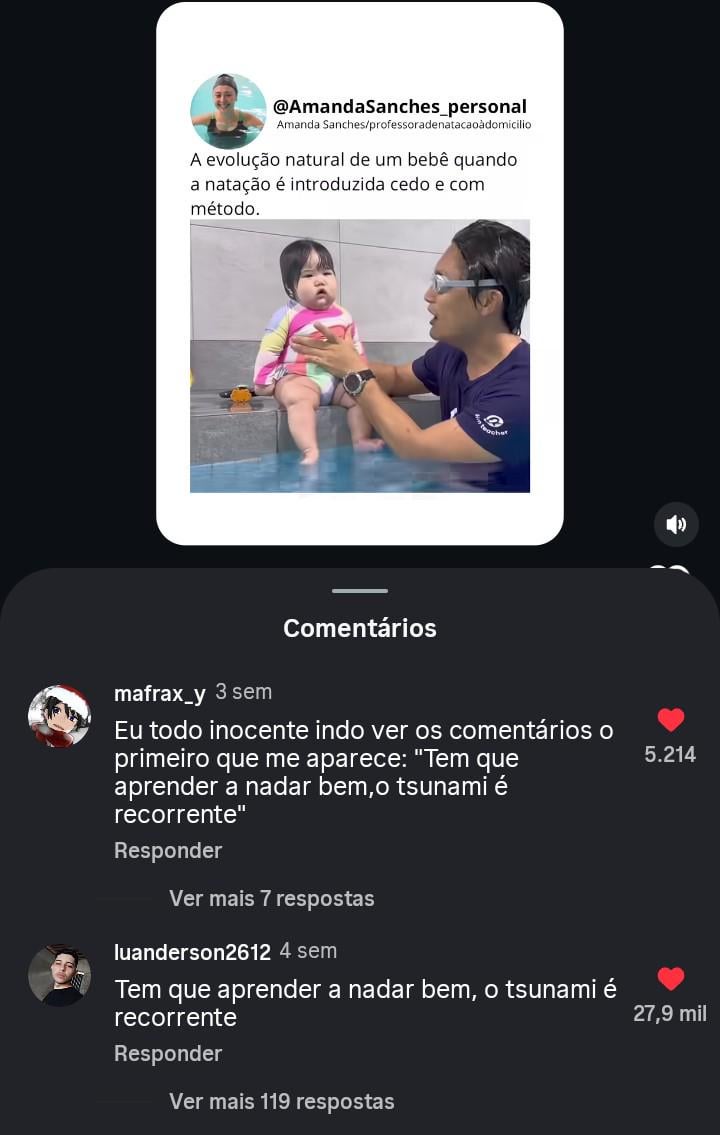Reply to mafrax_y's comment
The width and height of the screenshot is (720, 1135).
pyautogui.click(x=168, y=851)
